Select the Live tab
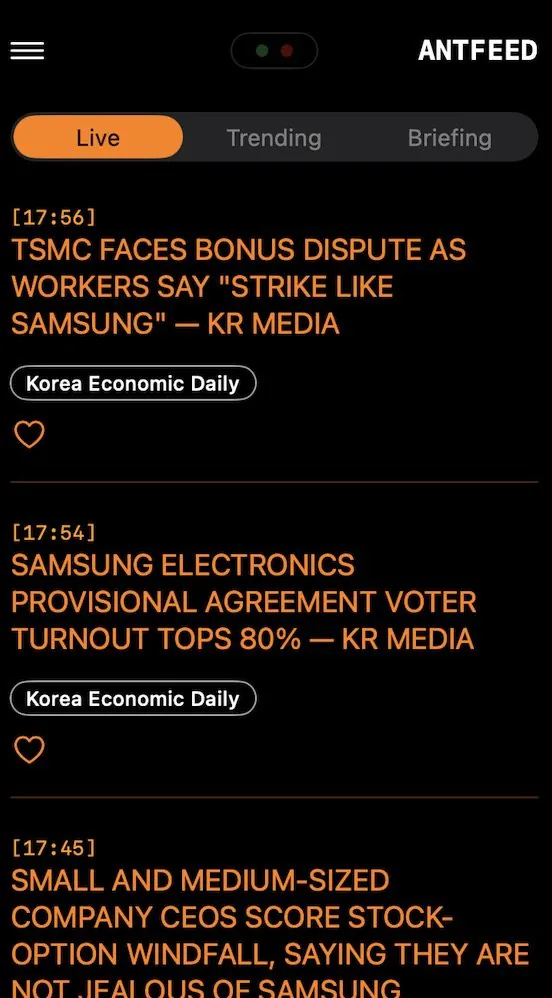552x998 pixels. (x=98, y=137)
